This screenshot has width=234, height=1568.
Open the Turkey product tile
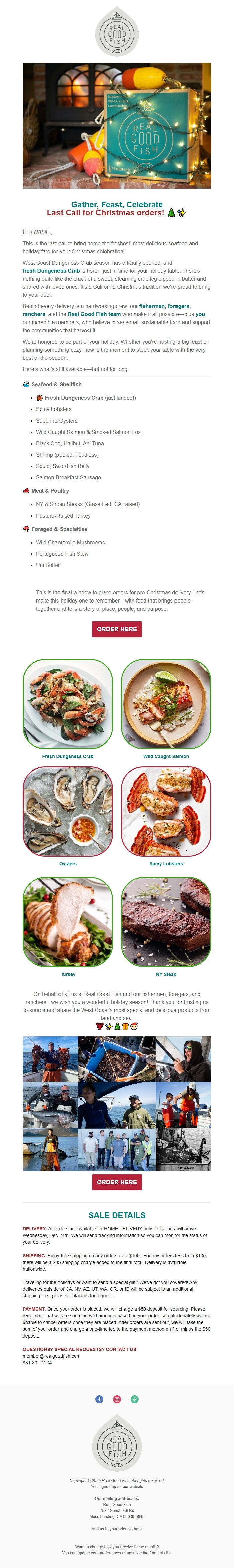(x=68, y=922)
